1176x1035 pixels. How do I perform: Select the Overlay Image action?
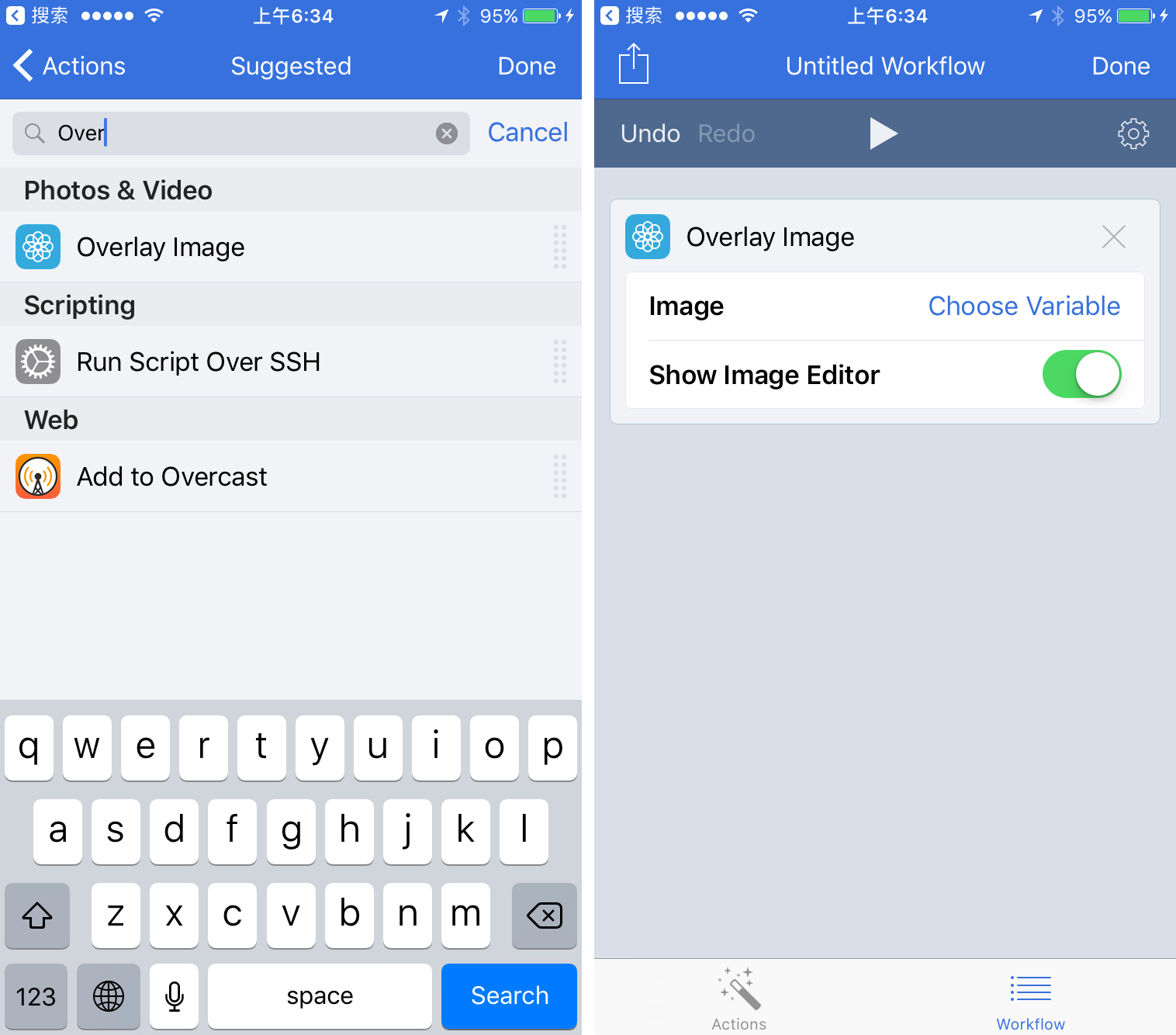[161, 247]
